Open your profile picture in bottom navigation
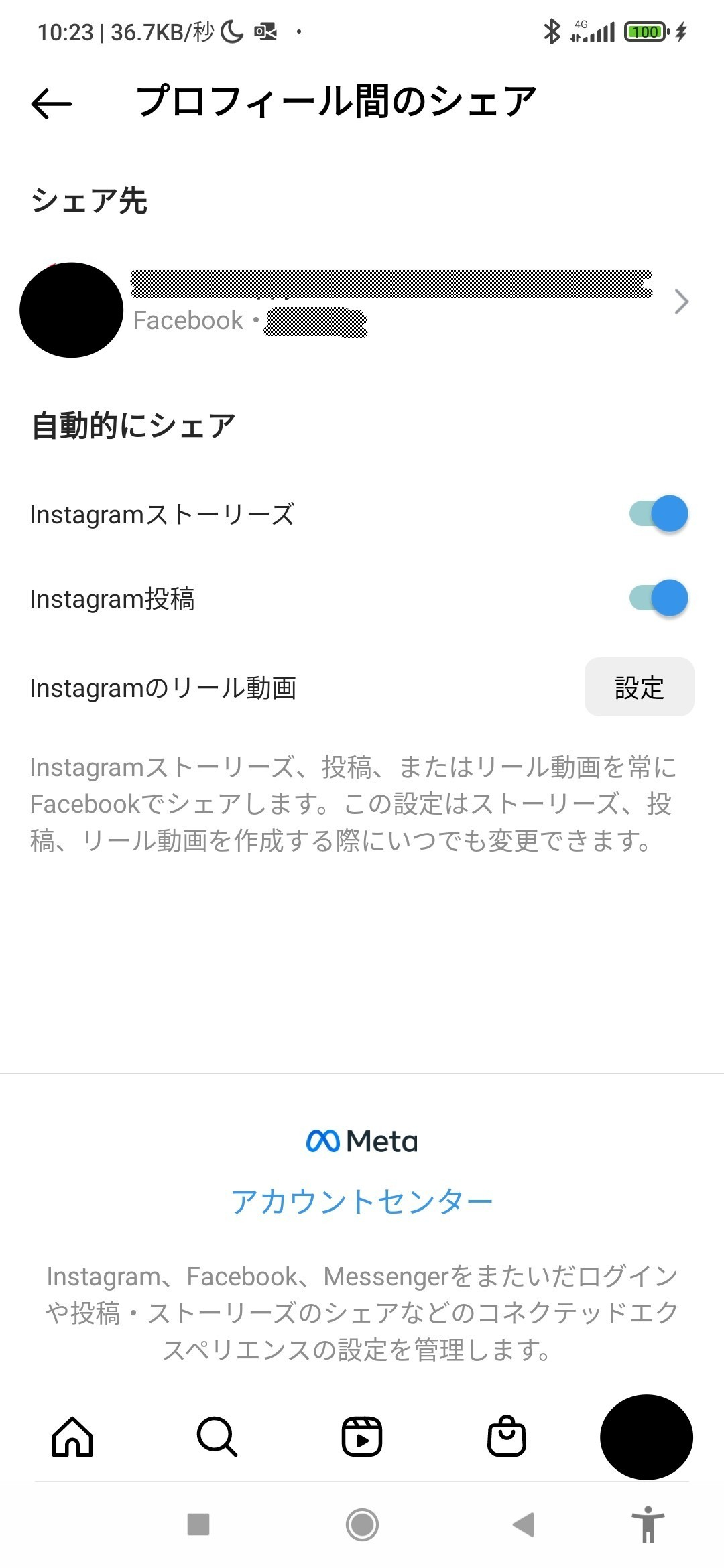Viewport: 724px width, 1568px height. click(x=646, y=1436)
